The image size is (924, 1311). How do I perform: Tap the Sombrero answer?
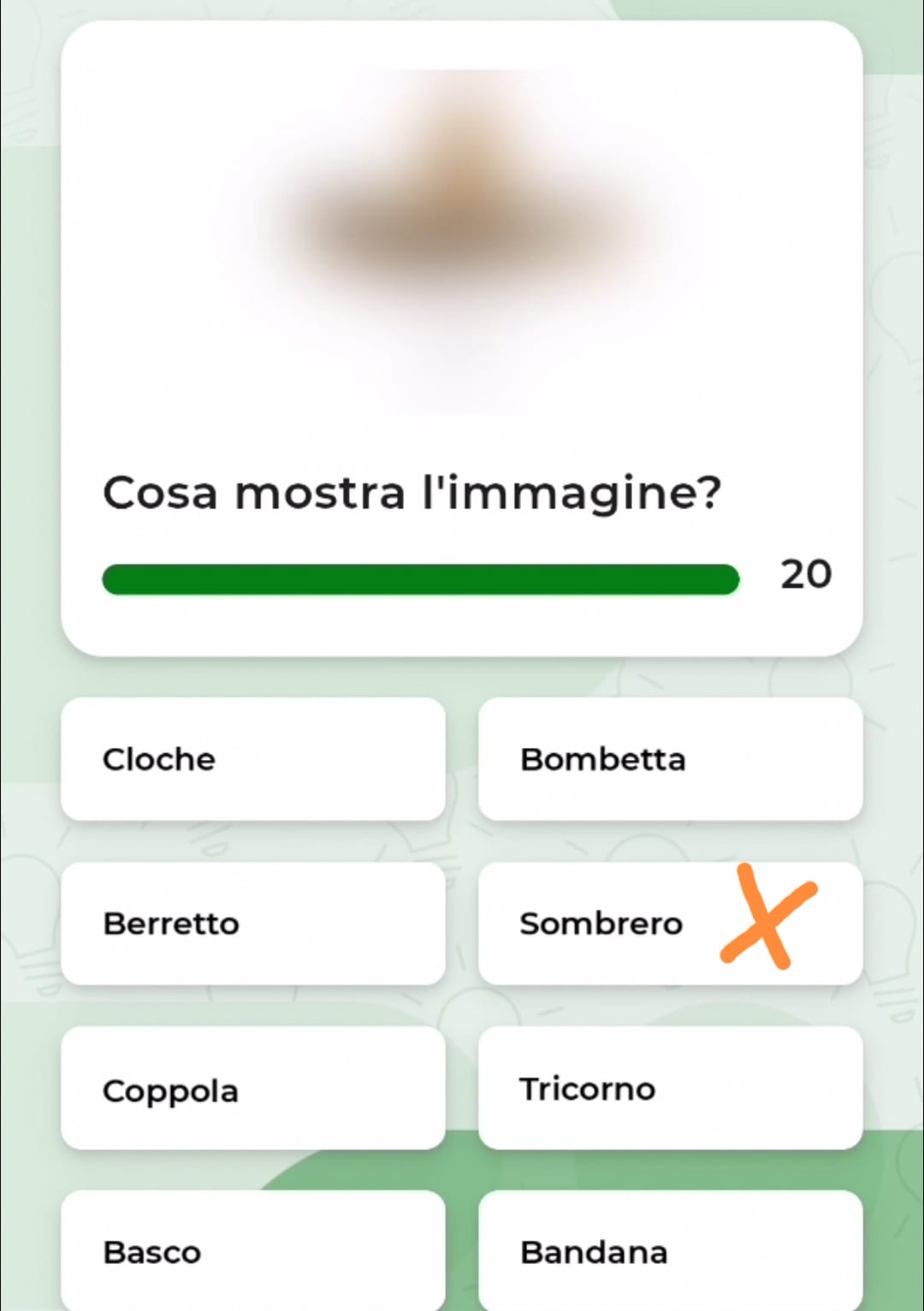(x=670, y=923)
